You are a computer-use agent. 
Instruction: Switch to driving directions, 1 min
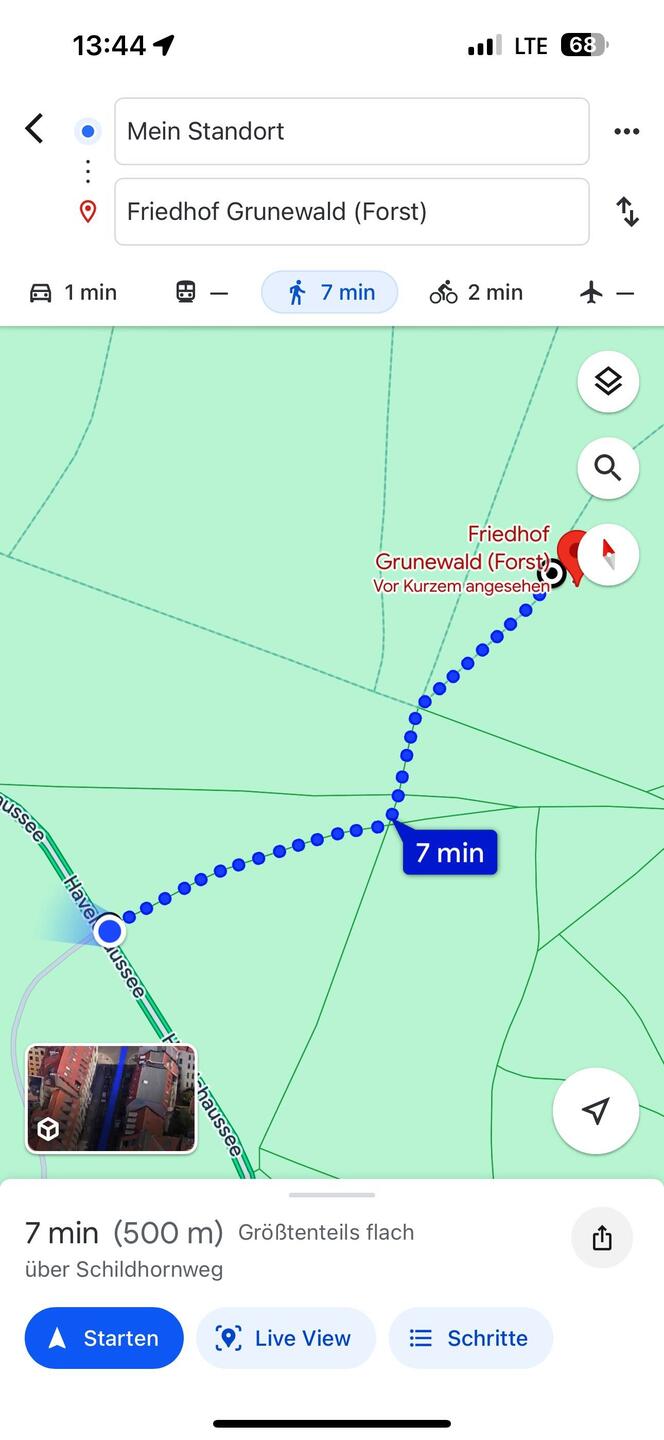[x=74, y=292]
